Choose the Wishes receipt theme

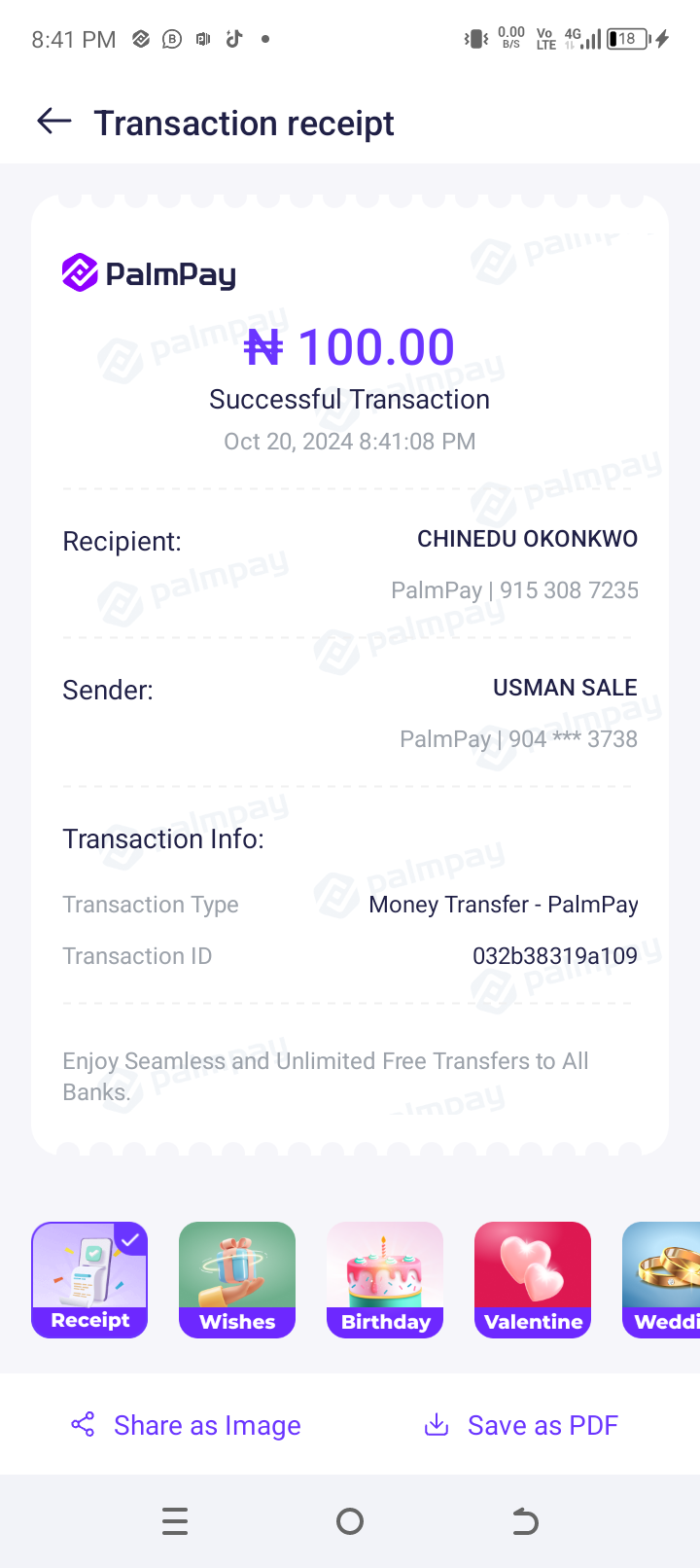pos(237,1279)
